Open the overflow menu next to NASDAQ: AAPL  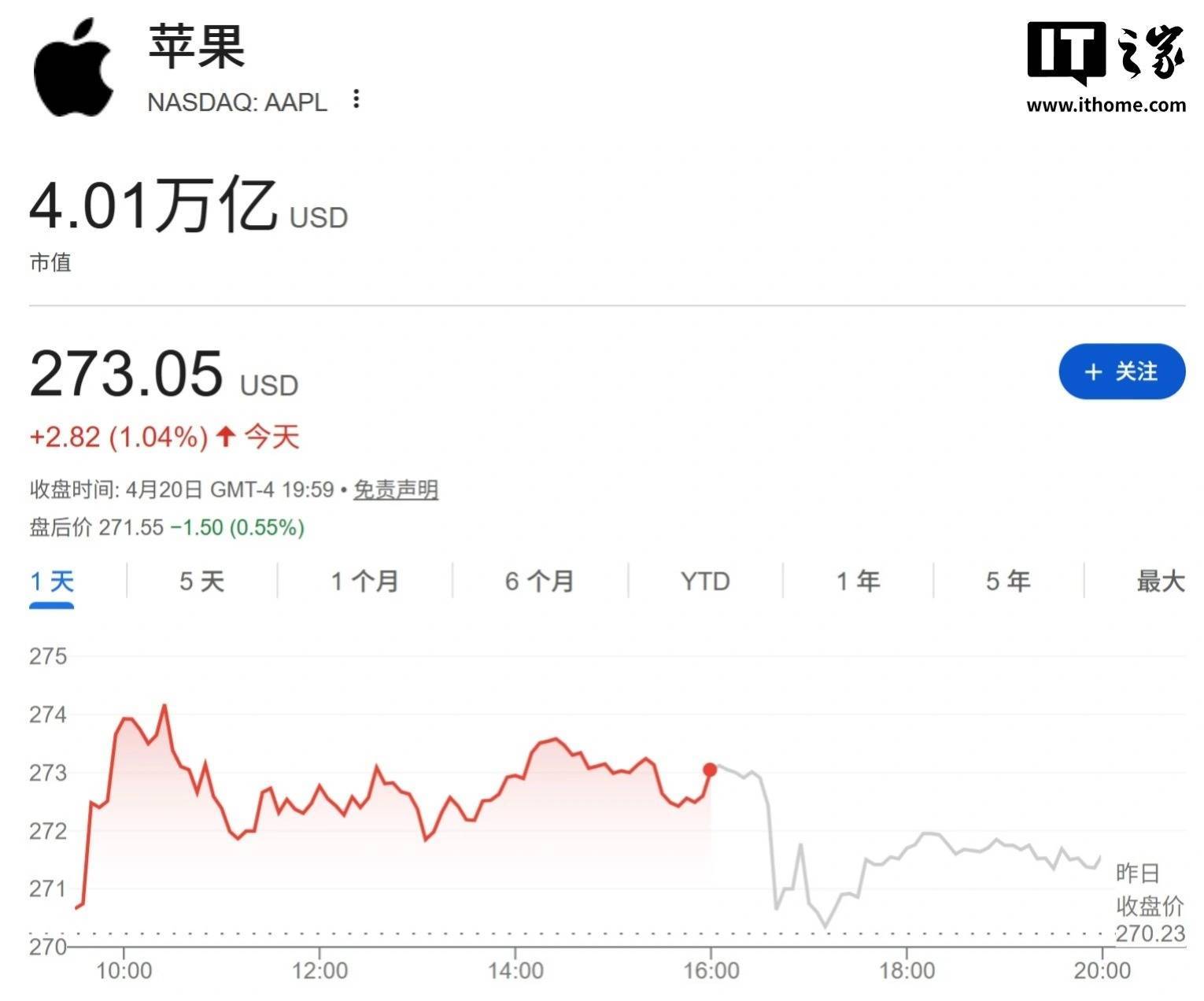356,99
